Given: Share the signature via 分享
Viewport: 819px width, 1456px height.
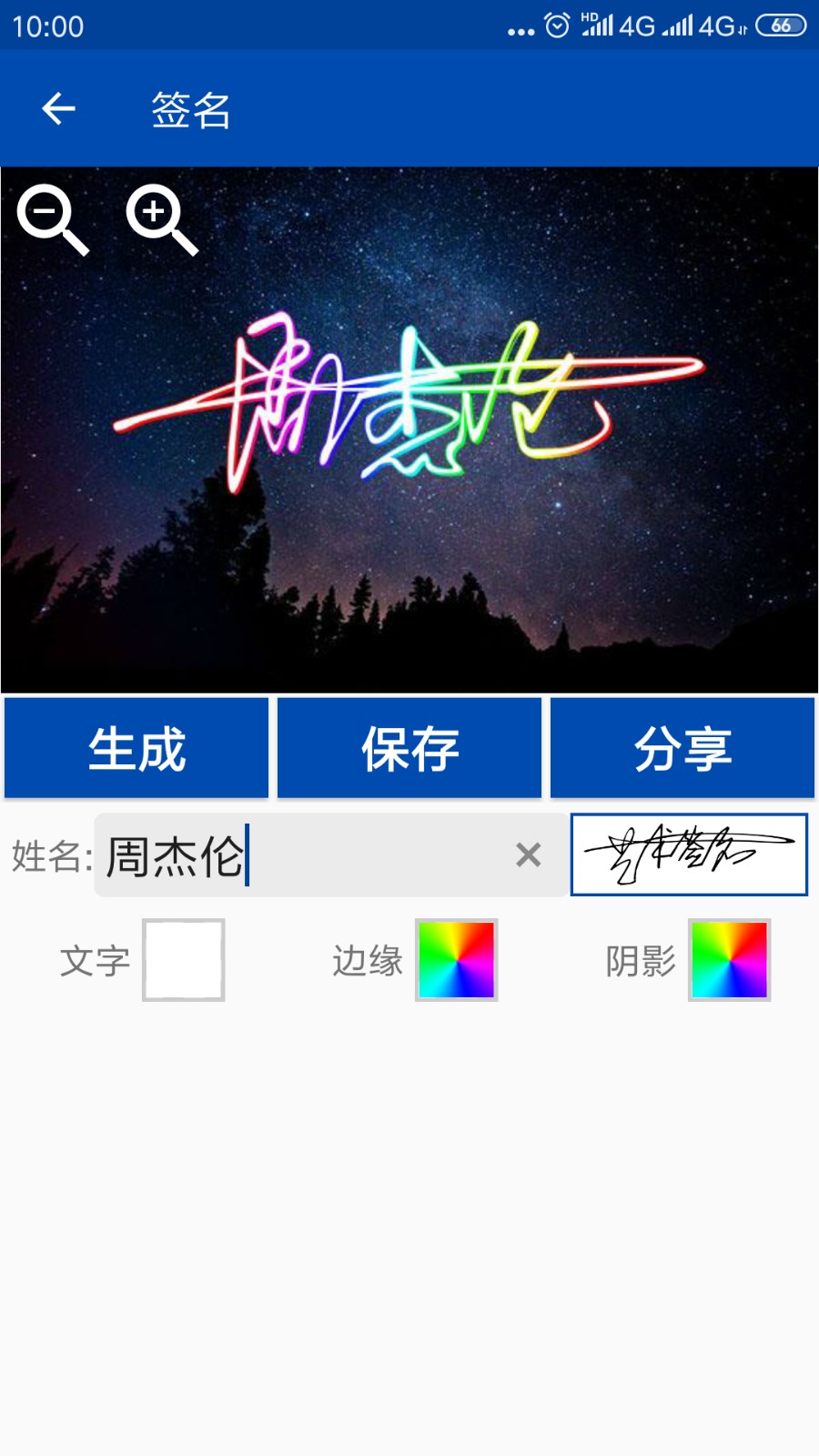Looking at the screenshot, I should click(x=682, y=749).
